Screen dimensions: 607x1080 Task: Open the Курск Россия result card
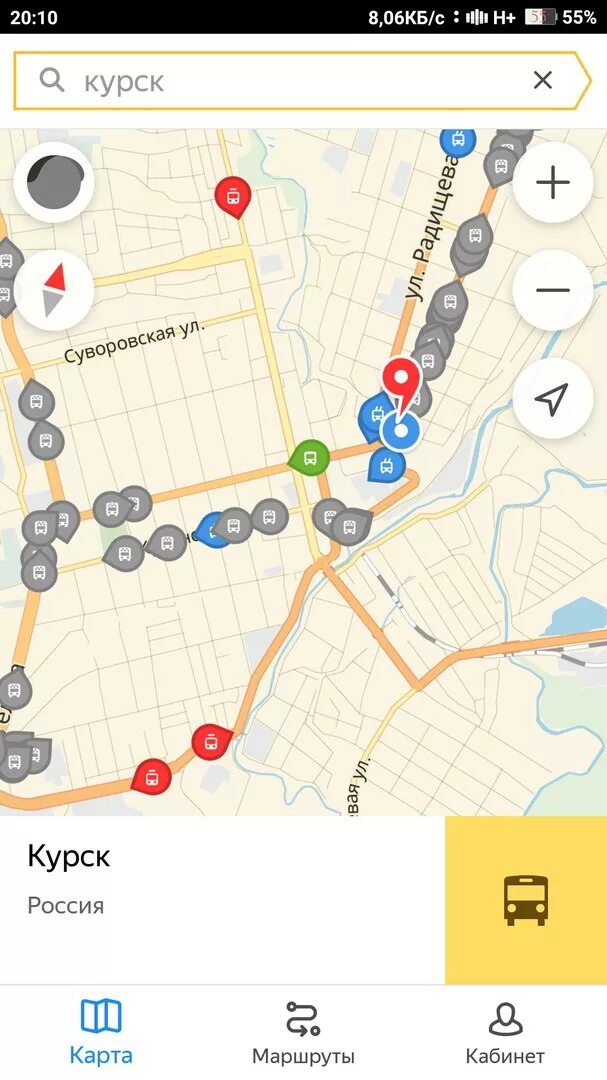223,900
